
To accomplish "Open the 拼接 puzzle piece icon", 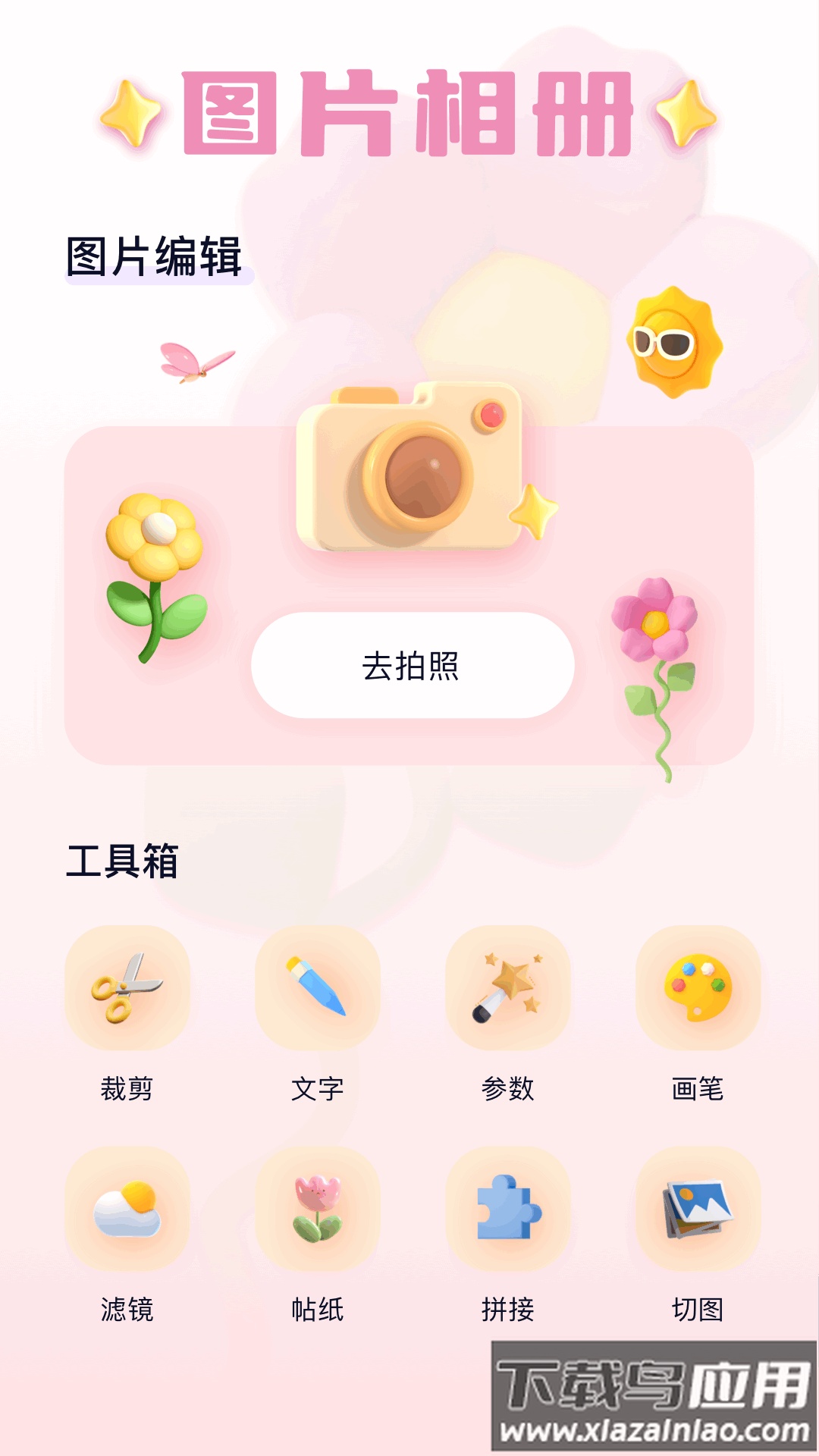I will point(508,1210).
